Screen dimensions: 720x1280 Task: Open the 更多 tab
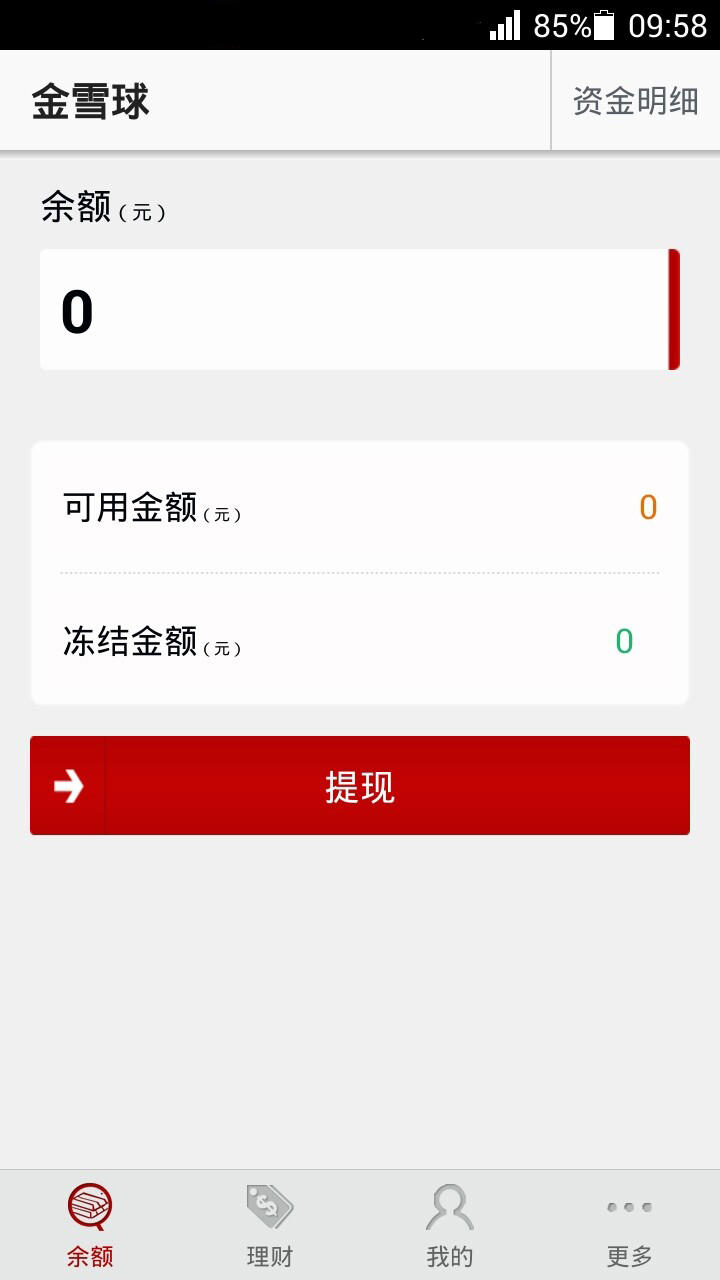pyautogui.click(x=630, y=1225)
